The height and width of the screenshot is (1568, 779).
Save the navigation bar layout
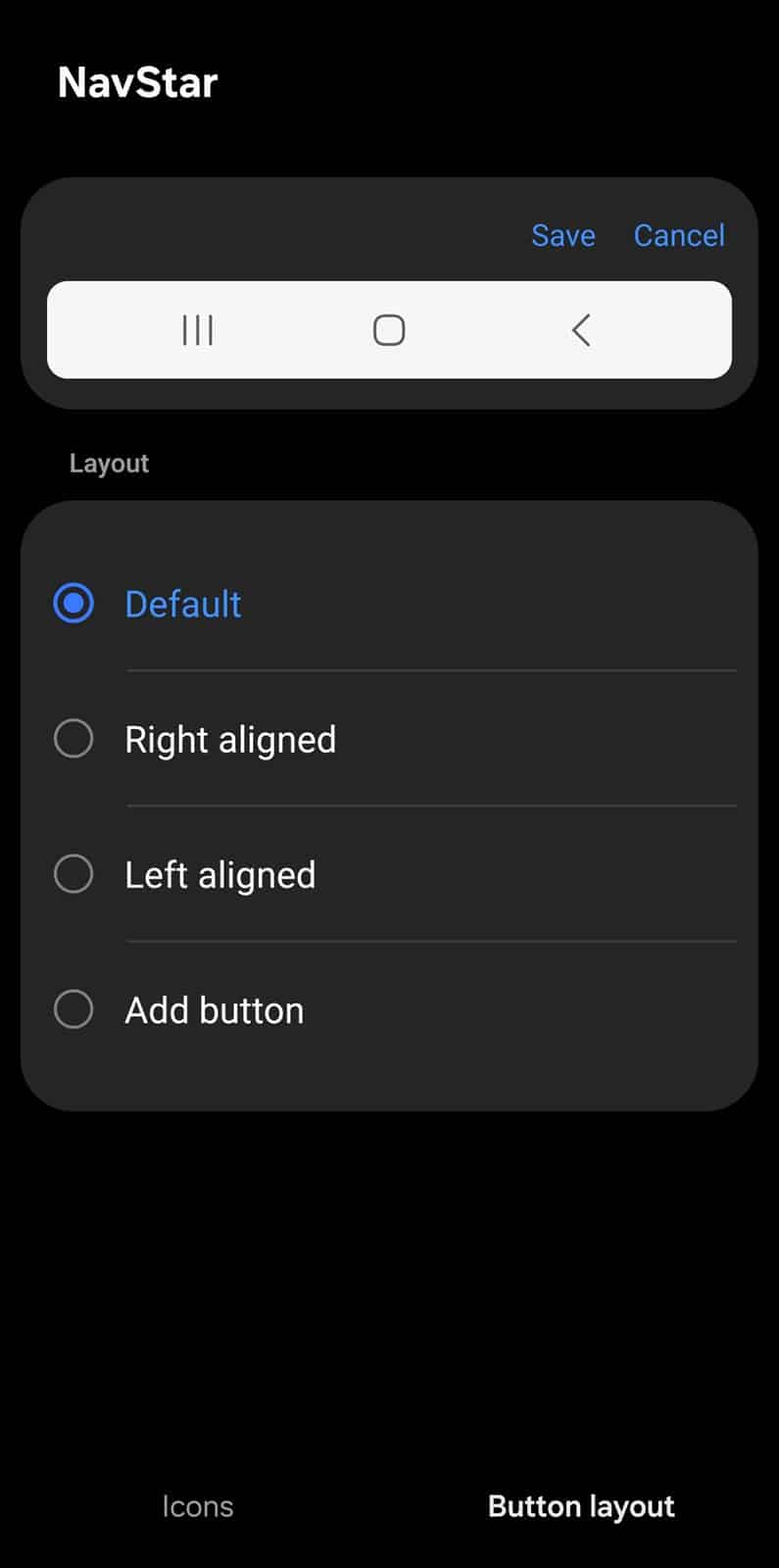tap(562, 235)
